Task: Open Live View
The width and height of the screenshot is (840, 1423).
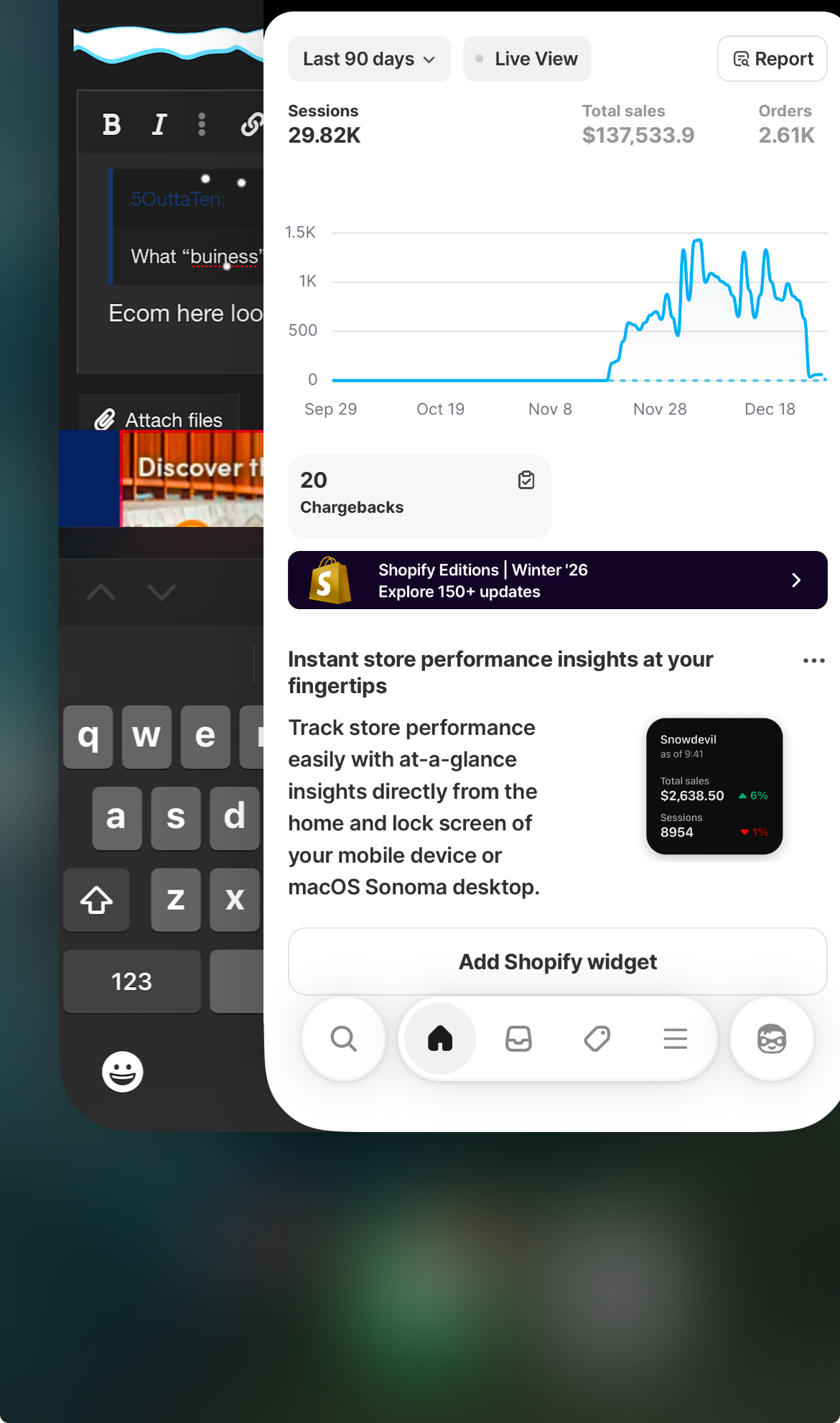Action: click(x=527, y=59)
